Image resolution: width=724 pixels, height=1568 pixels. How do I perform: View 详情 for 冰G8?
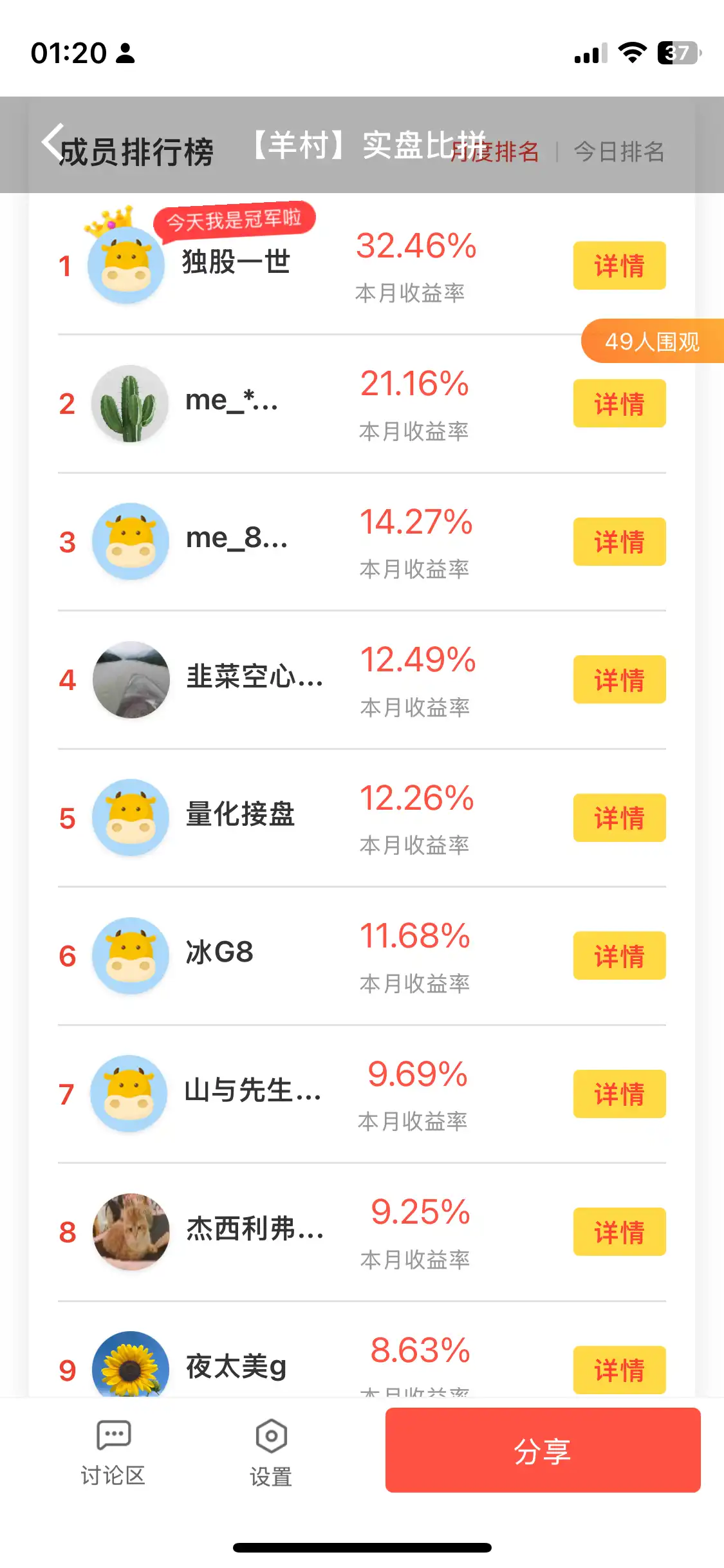[x=619, y=956]
